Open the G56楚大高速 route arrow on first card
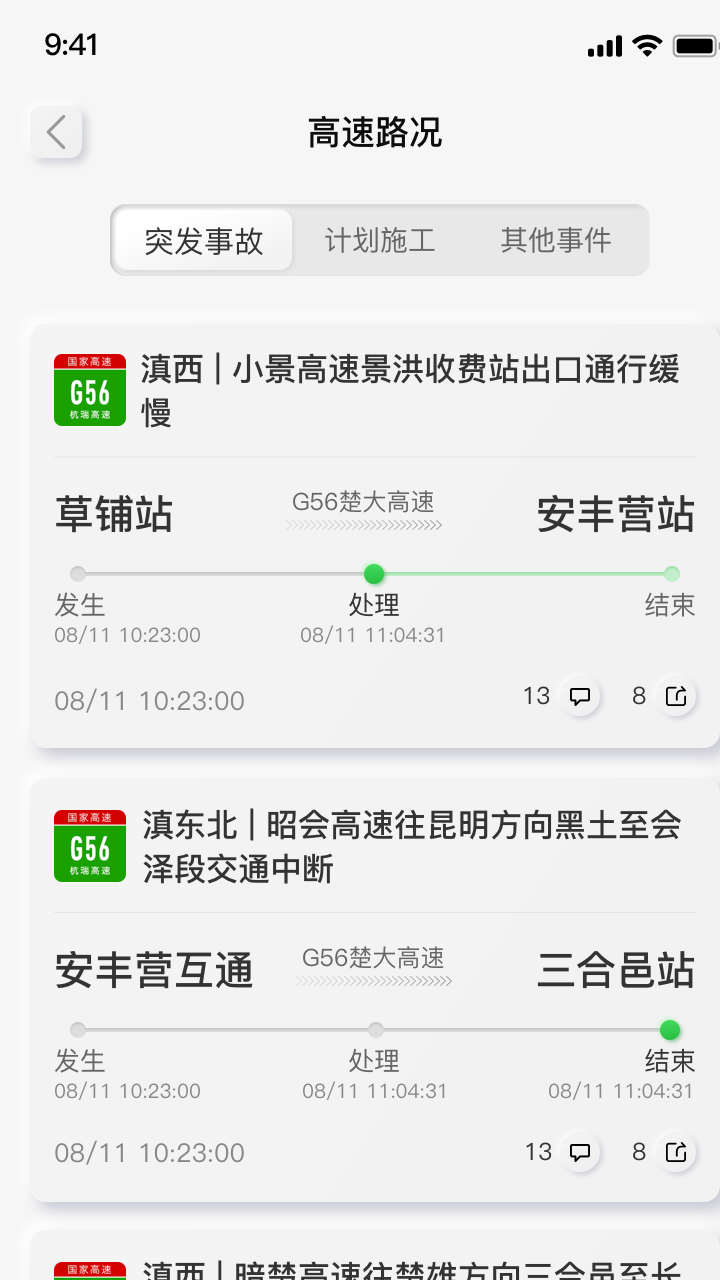Image resolution: width=720 pixels, height=1280 pixels. click(365, 512)
